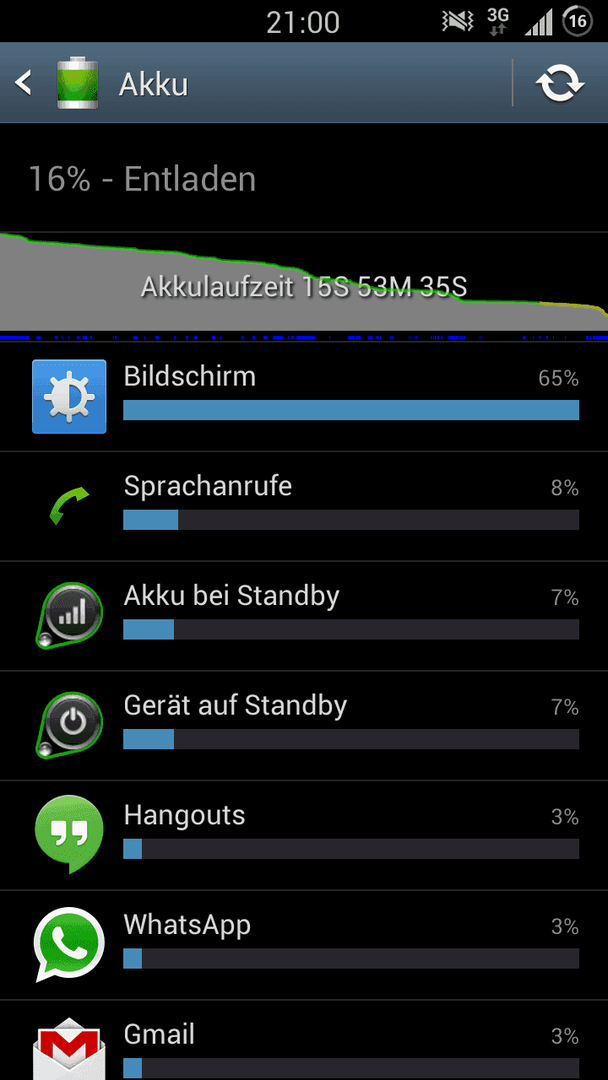Open Sprachanrufe usage details
The height and width of the screenshot is (1080, 608).
point(304,507)
